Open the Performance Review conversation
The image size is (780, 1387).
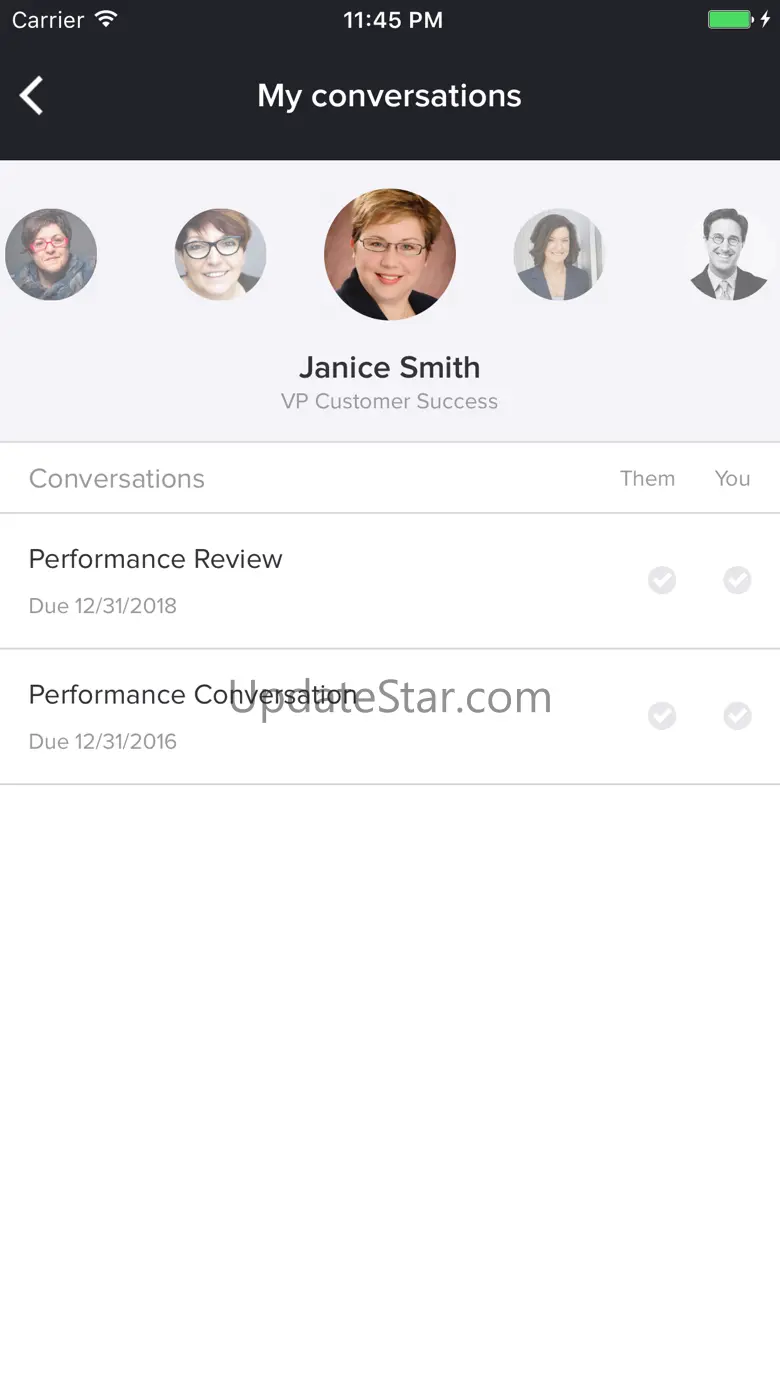point(390,581)
